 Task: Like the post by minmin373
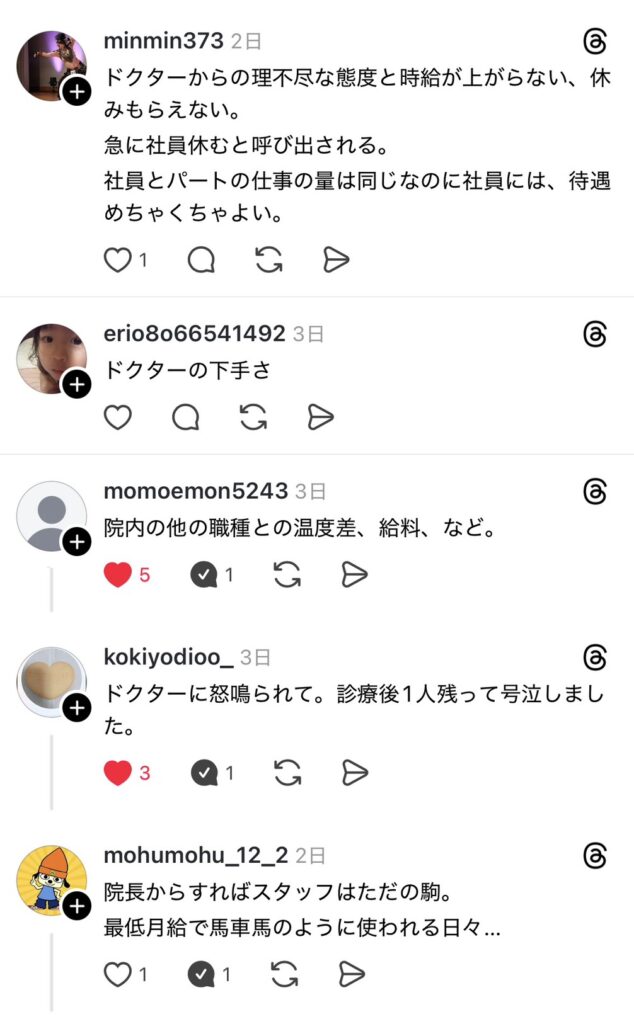(118, 260)
